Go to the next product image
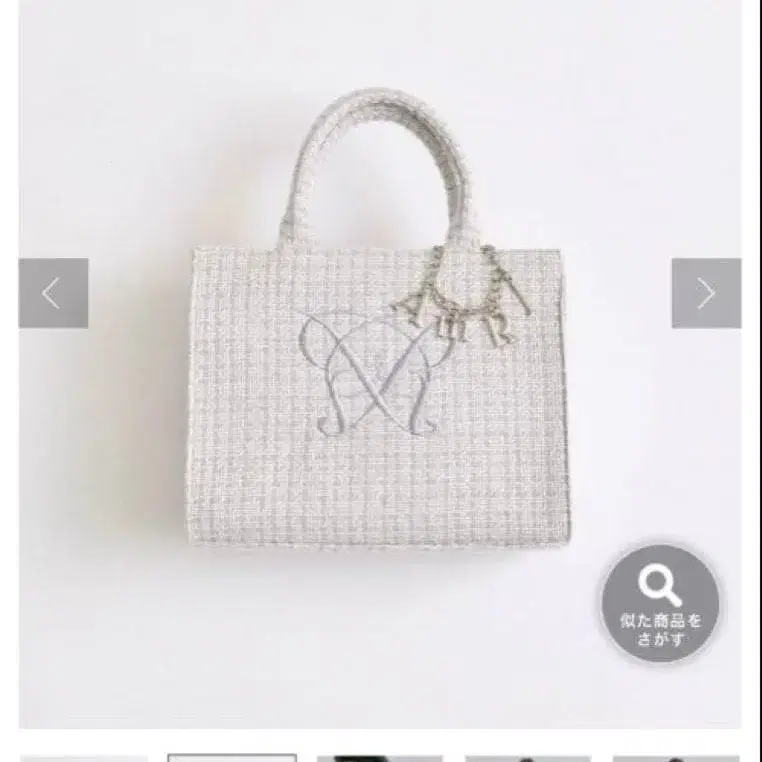 click(706, 293)
